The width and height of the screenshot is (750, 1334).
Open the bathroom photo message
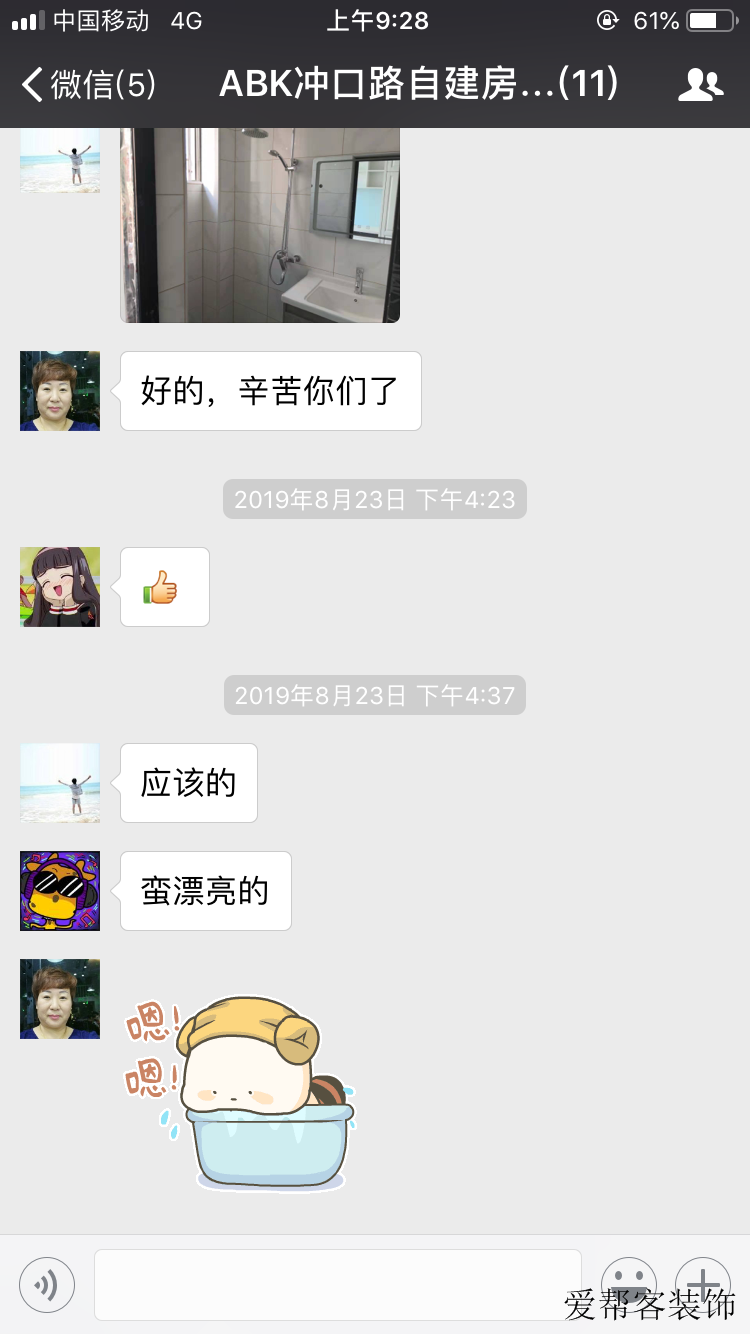click(260, 225)
